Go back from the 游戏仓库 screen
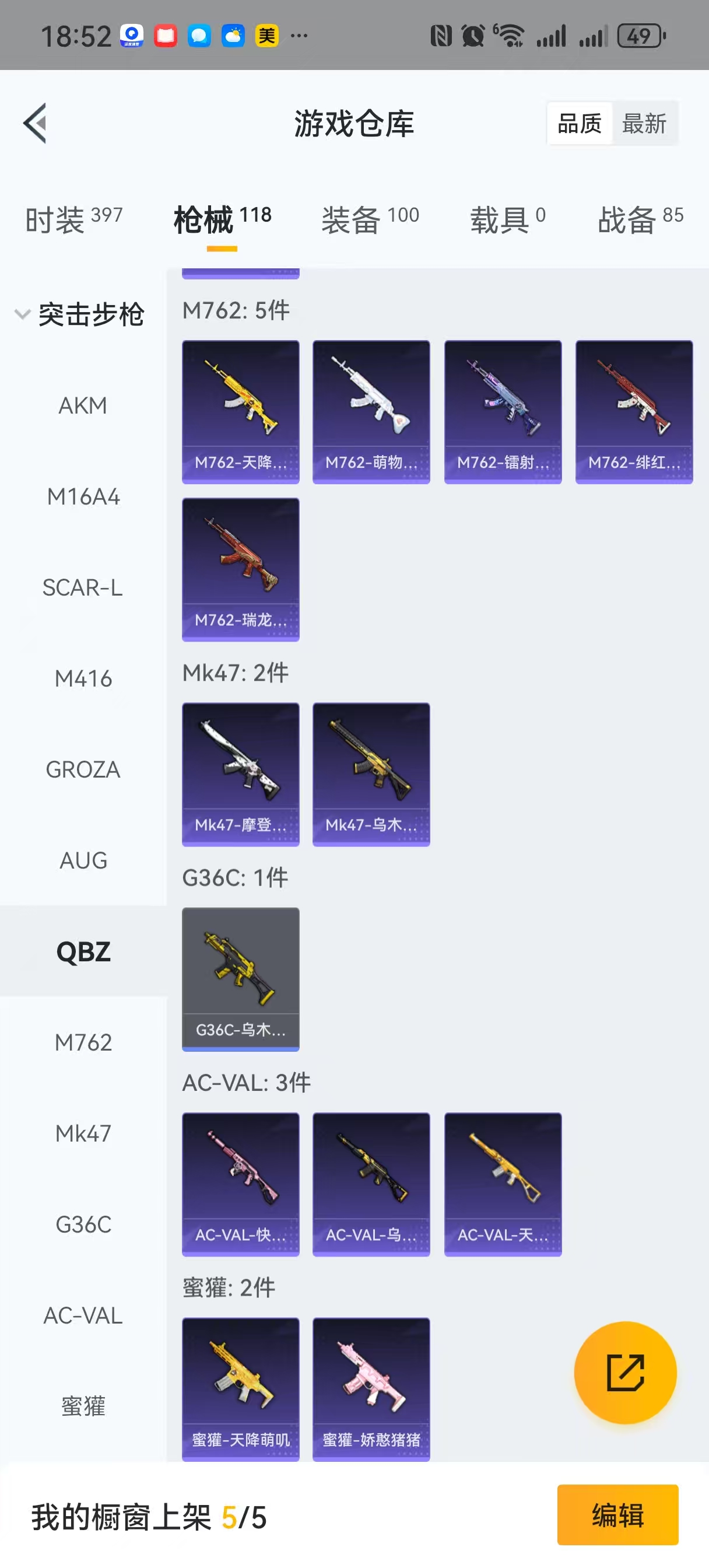Image resolution: width=709 pixels, height=1568 pixels. click(x=36, y=123)
